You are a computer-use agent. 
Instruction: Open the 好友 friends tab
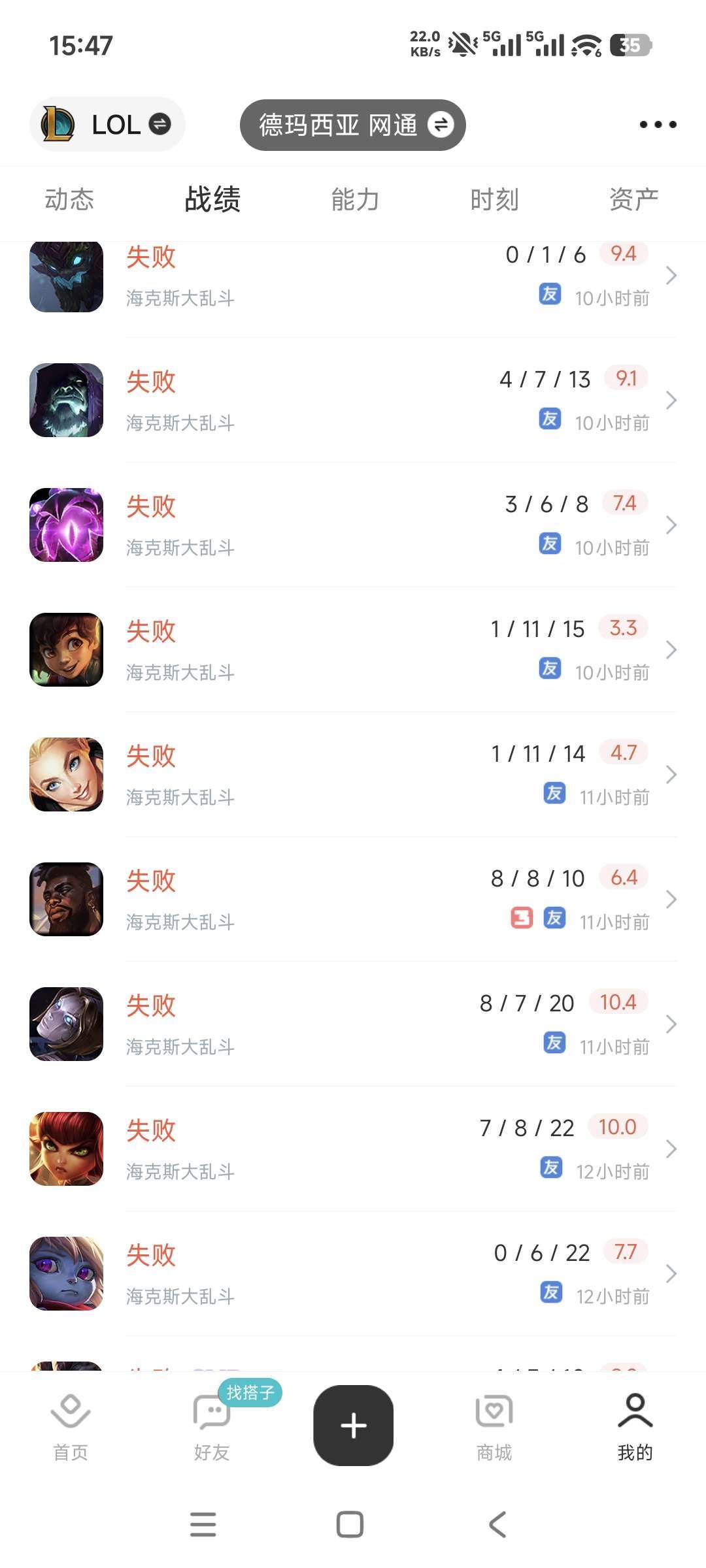coord(212,1427)
